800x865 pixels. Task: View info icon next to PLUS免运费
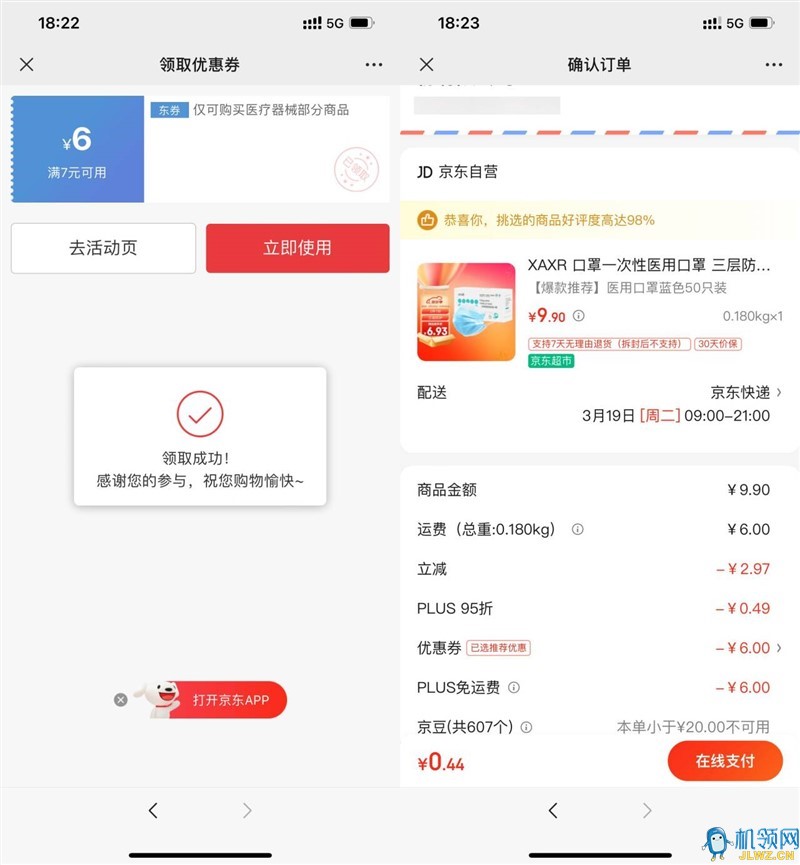coord(514,688)
